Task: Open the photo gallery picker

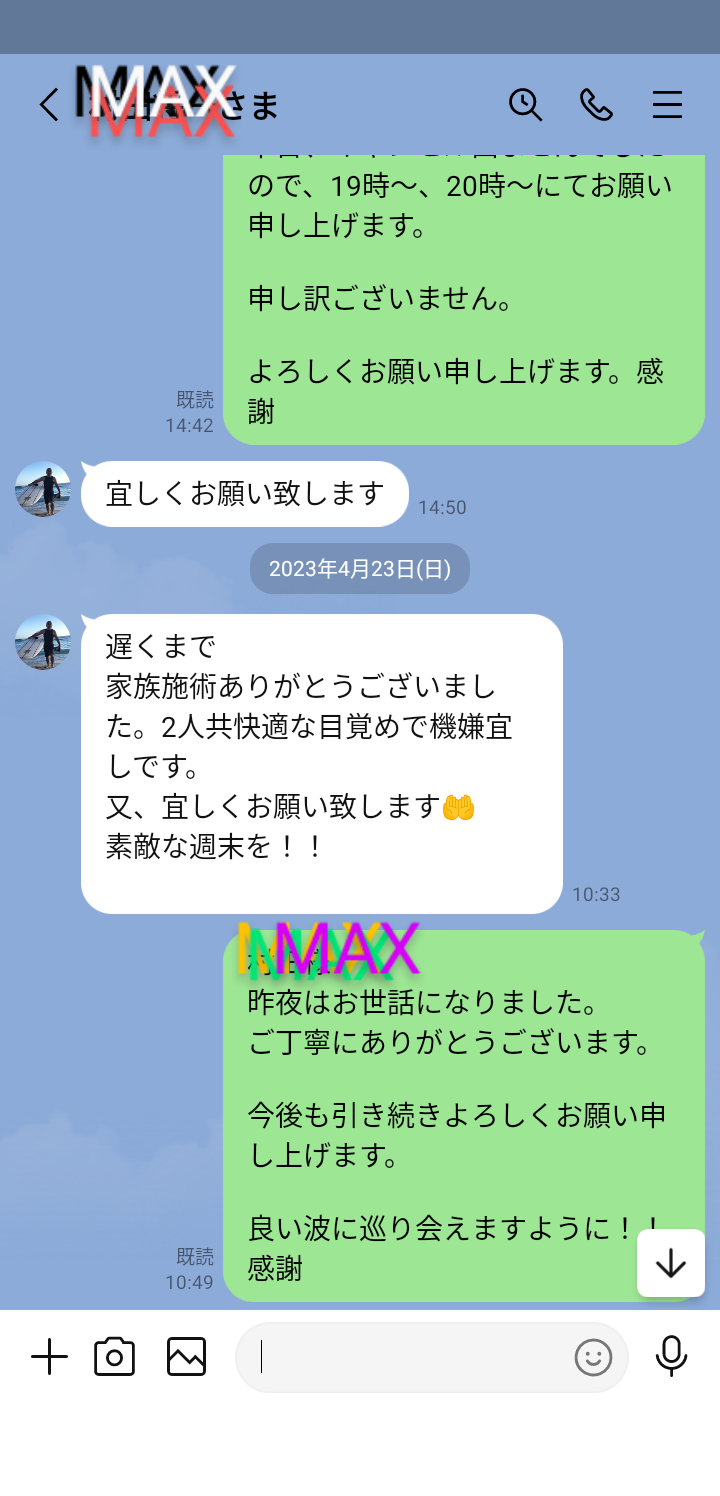Action: pos(187,1356)
